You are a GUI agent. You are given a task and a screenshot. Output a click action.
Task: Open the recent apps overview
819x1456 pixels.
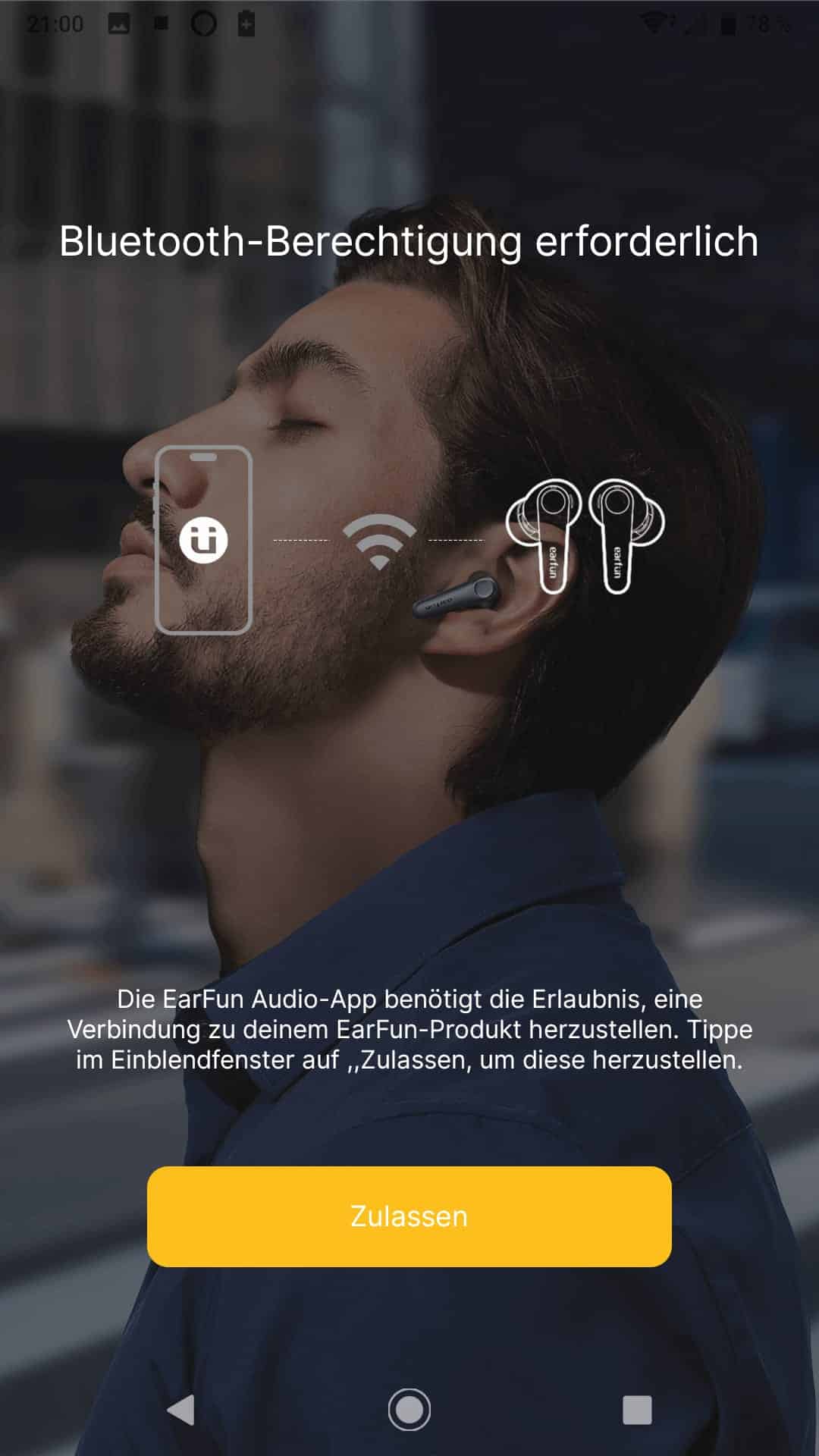636,1410
